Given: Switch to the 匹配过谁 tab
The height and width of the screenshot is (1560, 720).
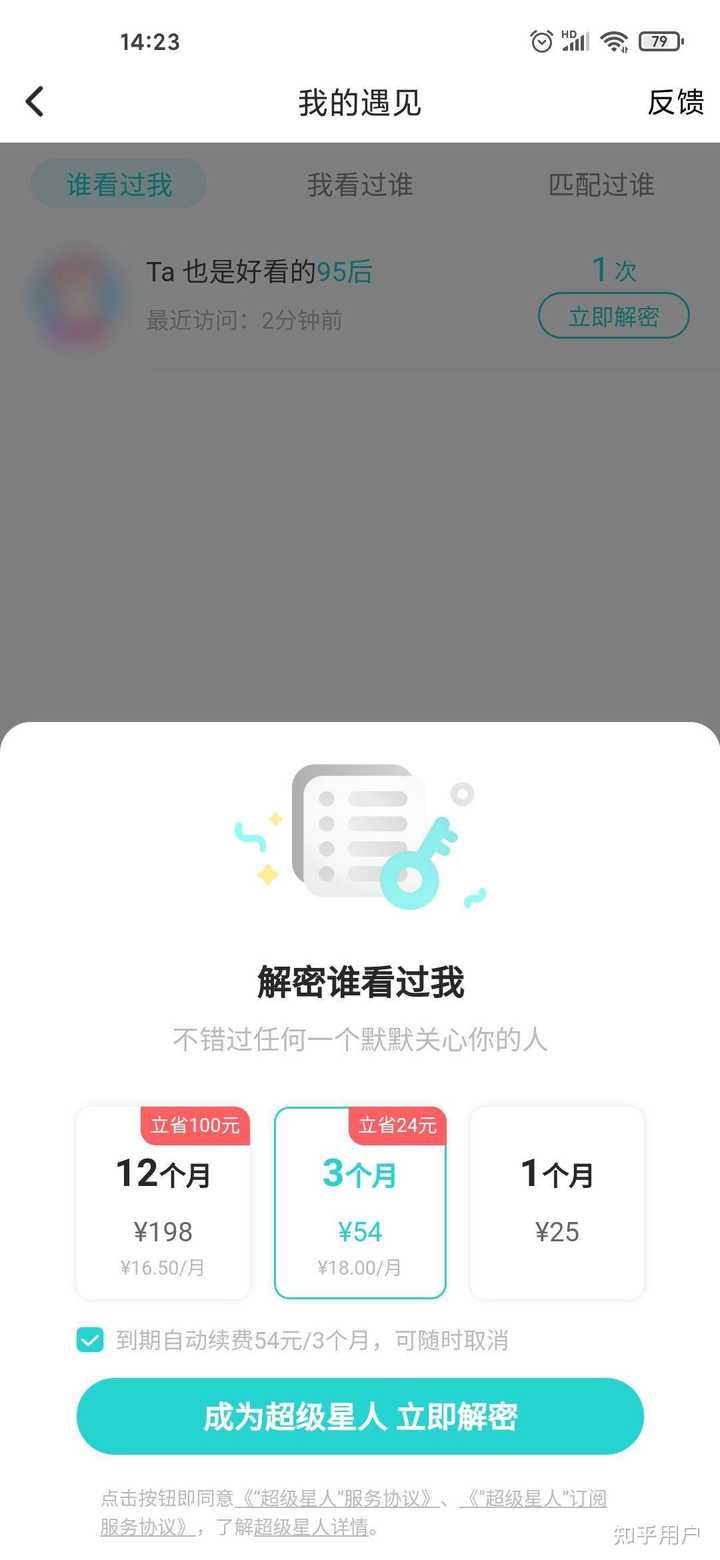Looking at the screenshot, I should point(601,184).
